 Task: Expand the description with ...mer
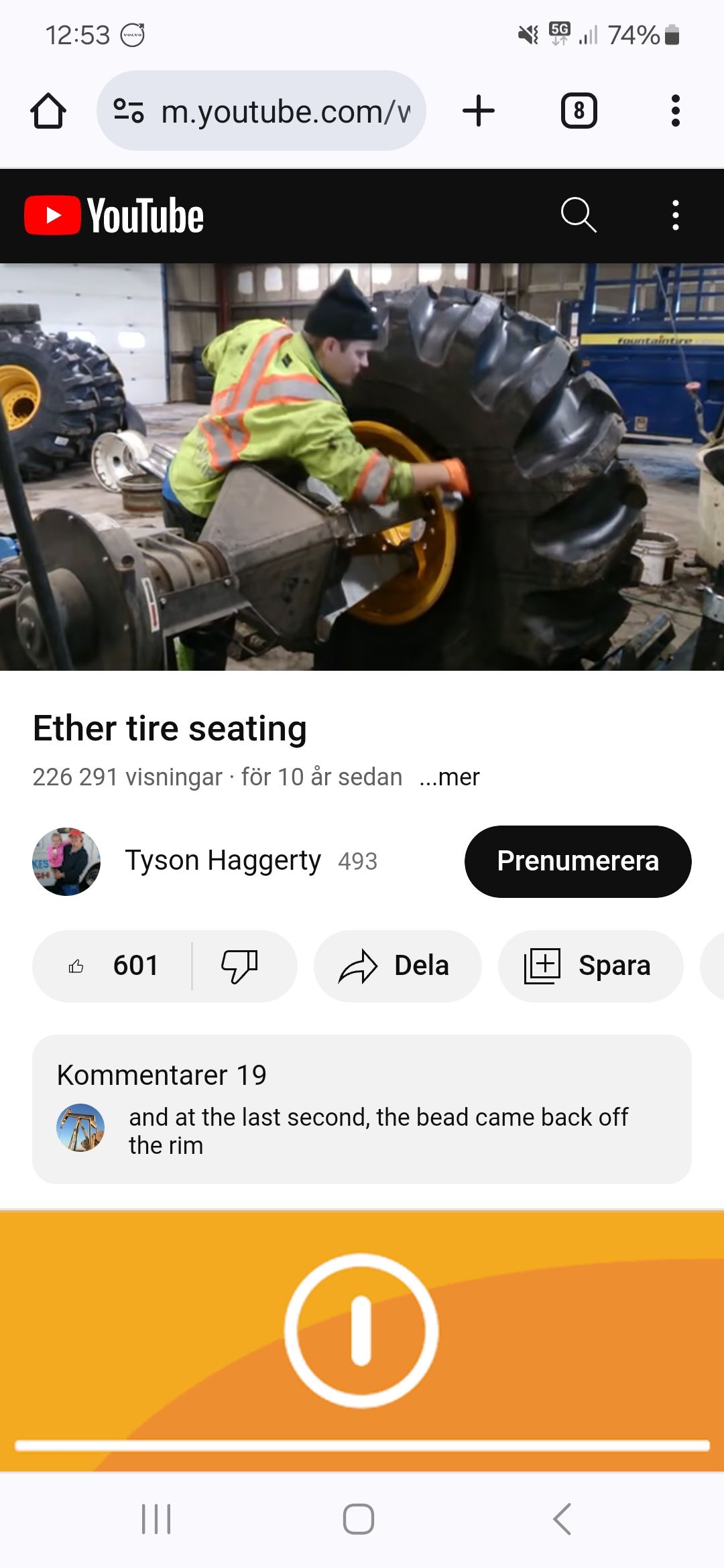pos(449,777)
